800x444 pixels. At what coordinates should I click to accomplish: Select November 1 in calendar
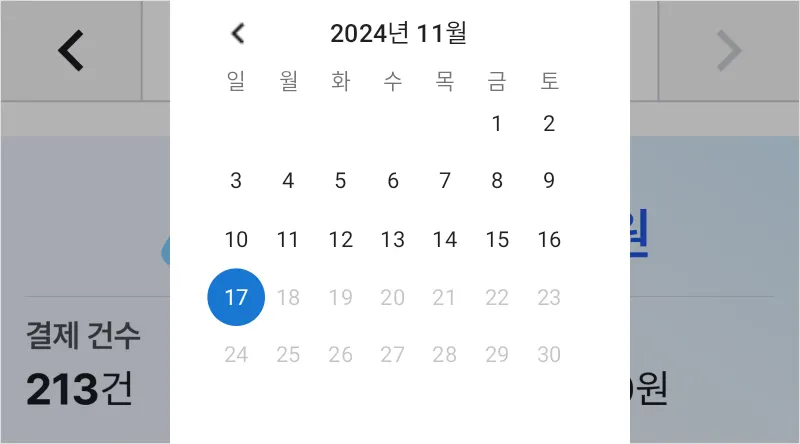pos(497,124)
